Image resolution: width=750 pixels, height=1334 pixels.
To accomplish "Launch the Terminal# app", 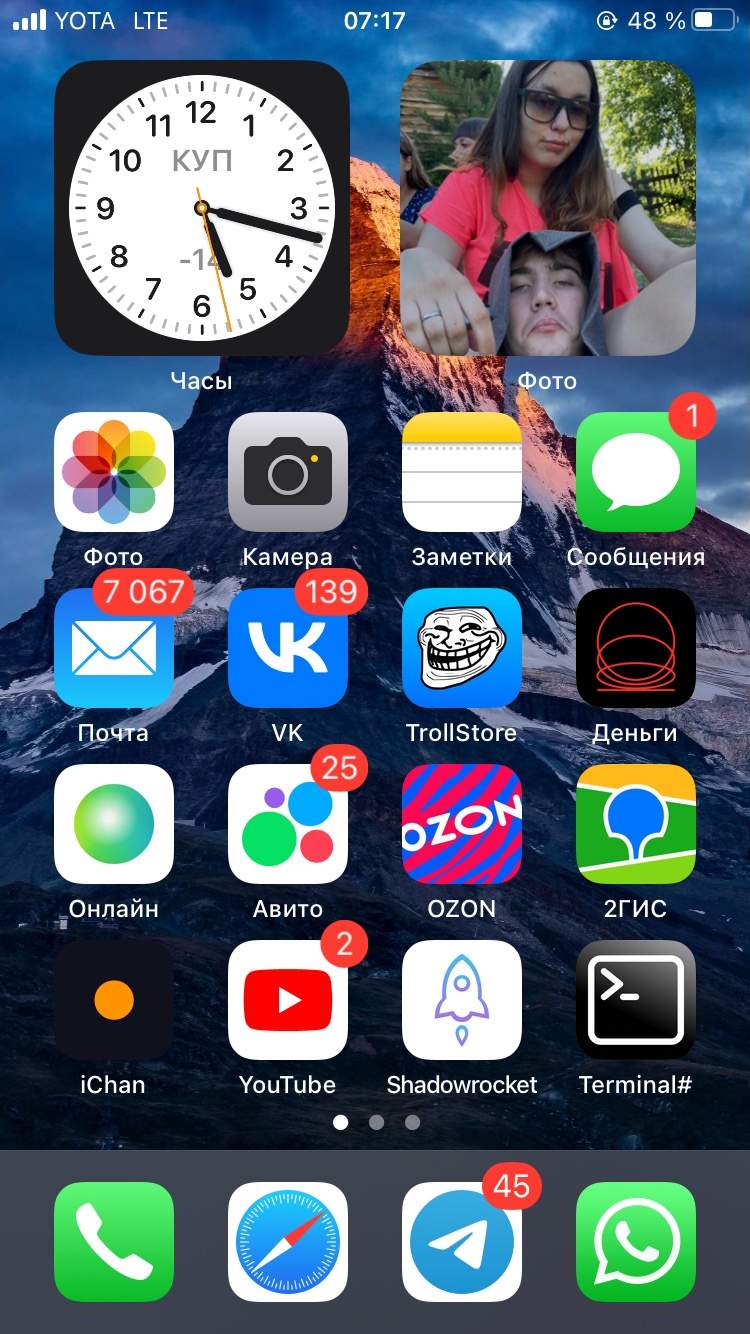I will [x=636, y=1000].
